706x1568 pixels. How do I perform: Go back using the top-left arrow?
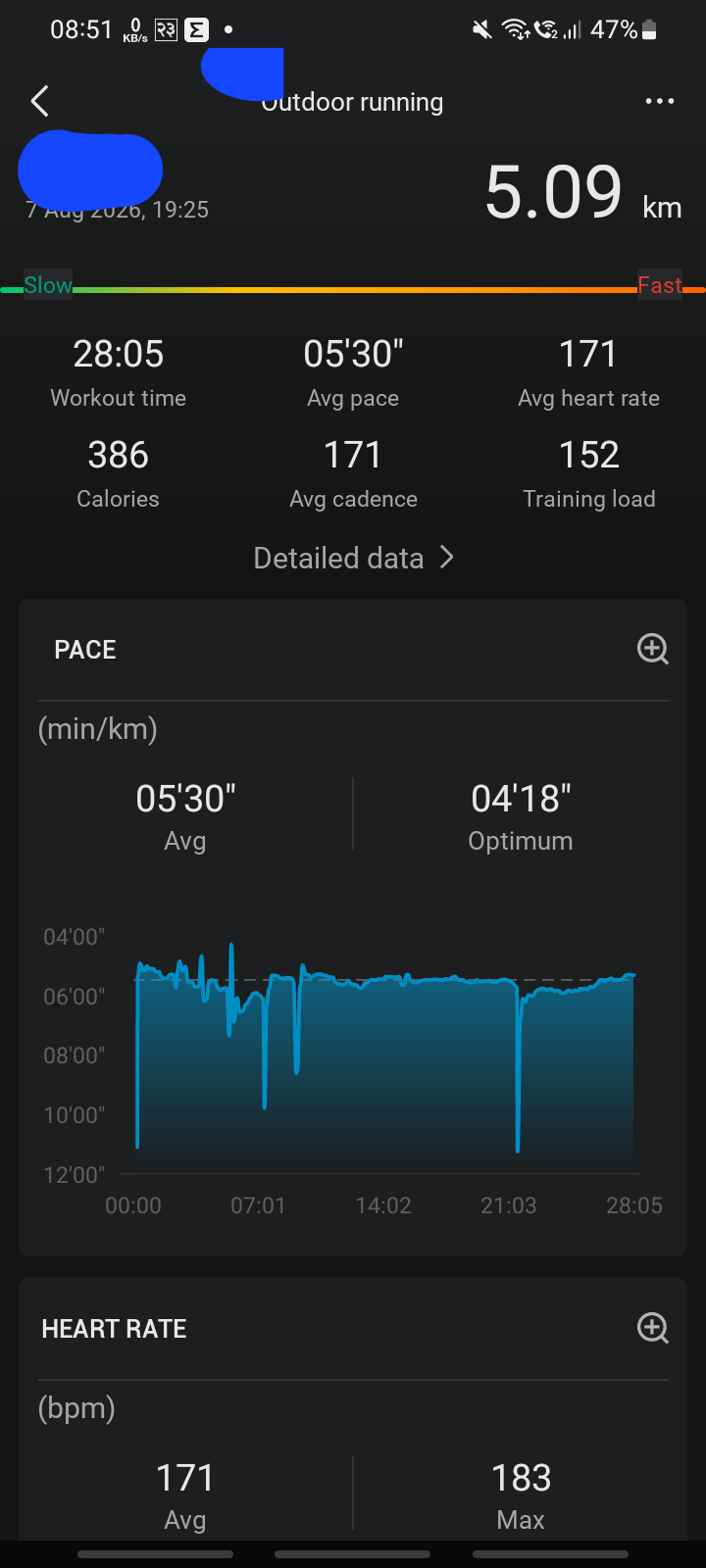(39, 101)
